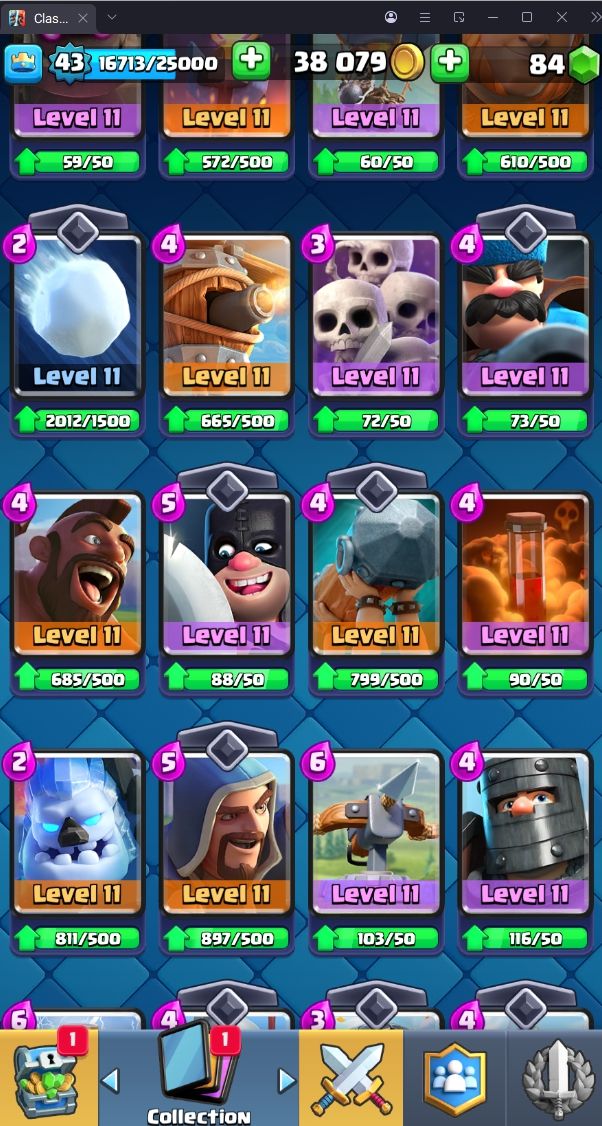Select the Hog Rider card
This screenshot has height=1126, width=602.
[x=77, y=575]
